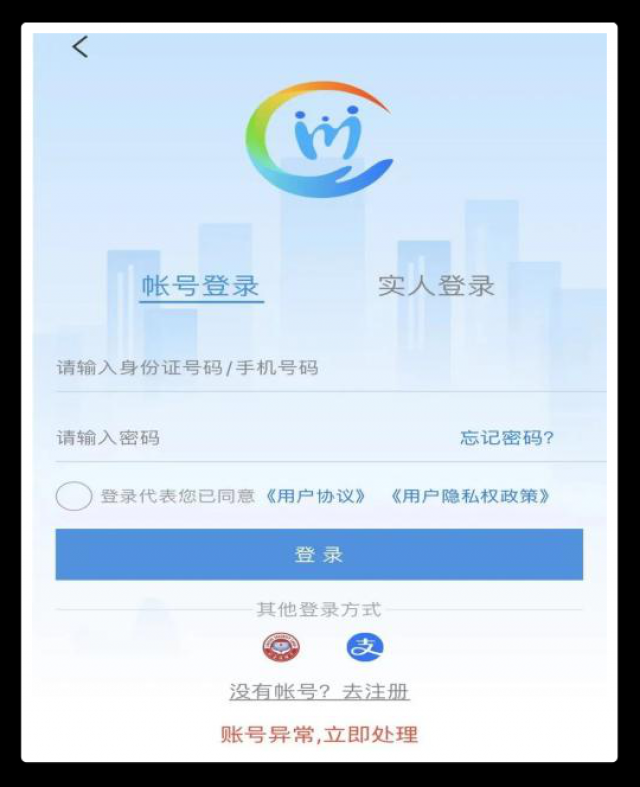
Task: Tap the blue 登录 button
Action: point(319,555)
